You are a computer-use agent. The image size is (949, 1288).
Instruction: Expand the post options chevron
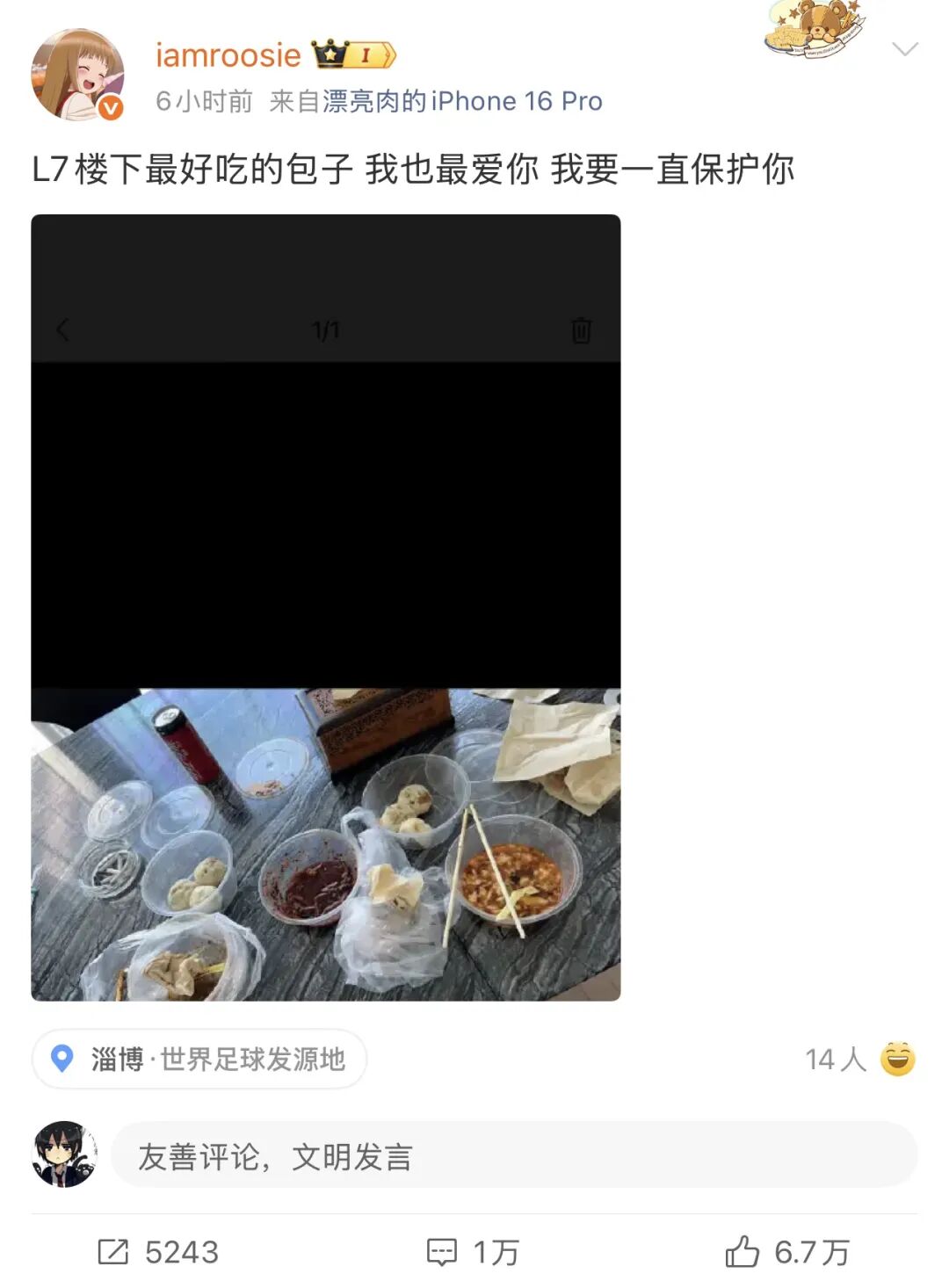[904, 49]
